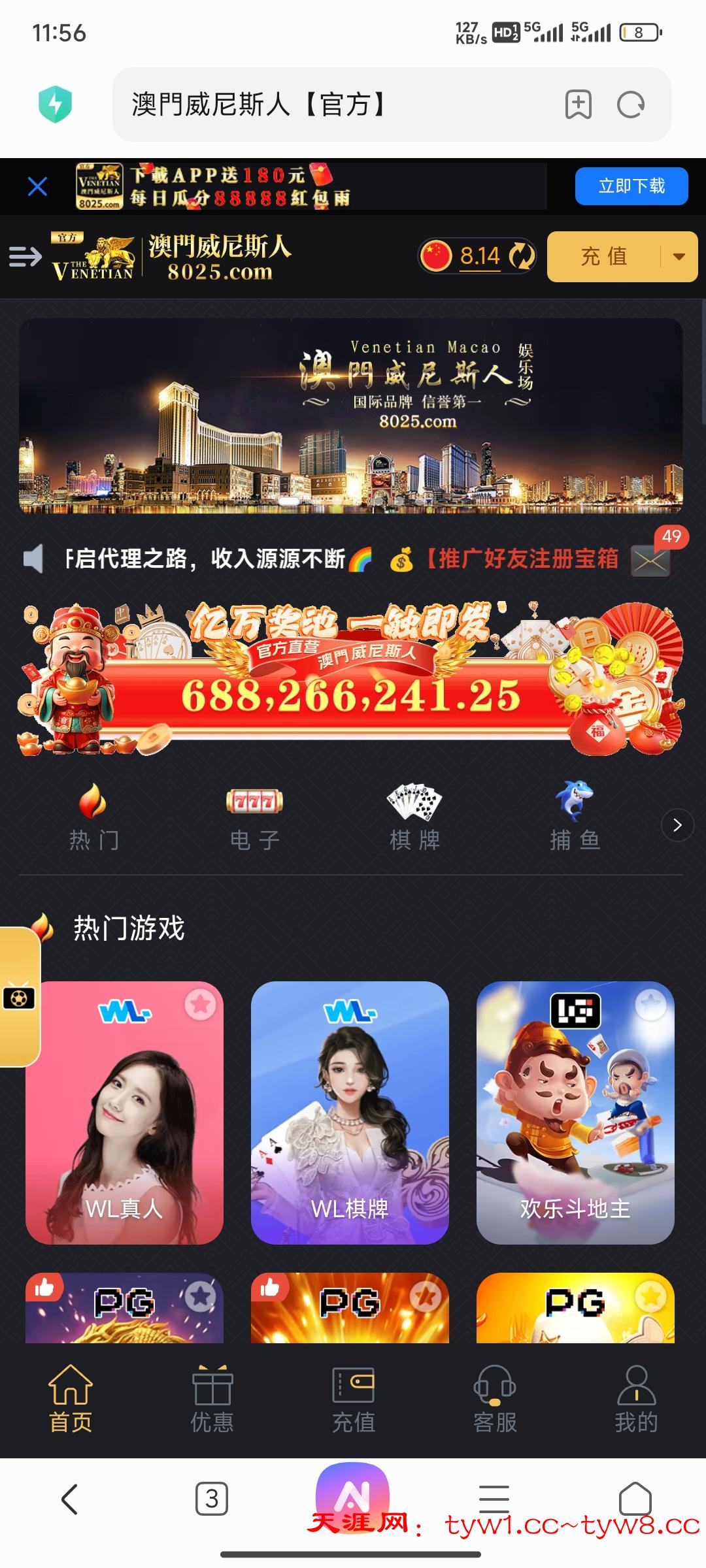Show more categories with the arrow

tap(677, 825)
